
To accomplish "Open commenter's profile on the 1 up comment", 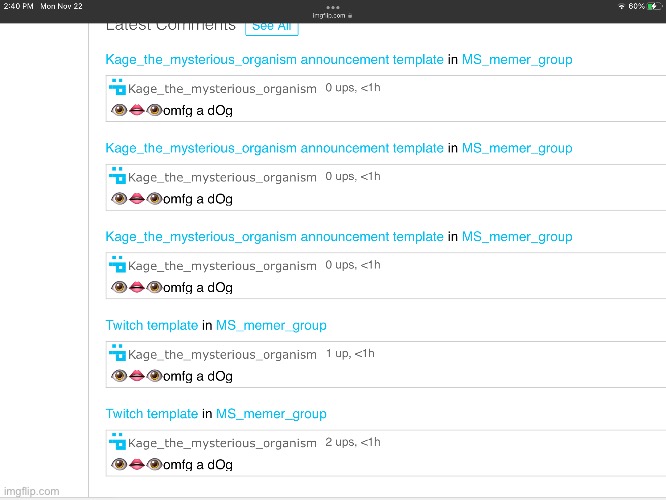I will (222, 354).
